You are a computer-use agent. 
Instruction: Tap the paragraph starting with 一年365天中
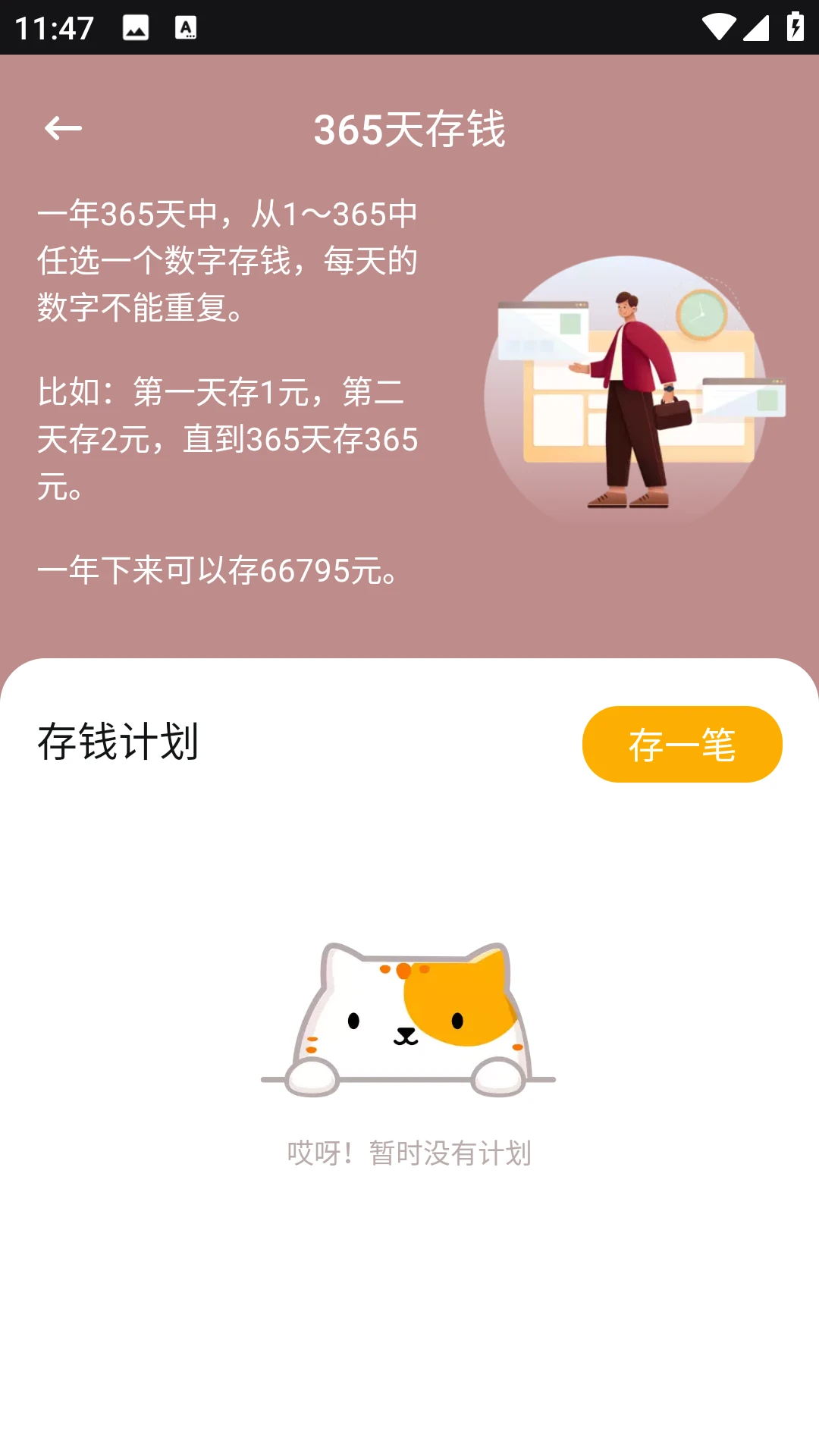point(227,258)
